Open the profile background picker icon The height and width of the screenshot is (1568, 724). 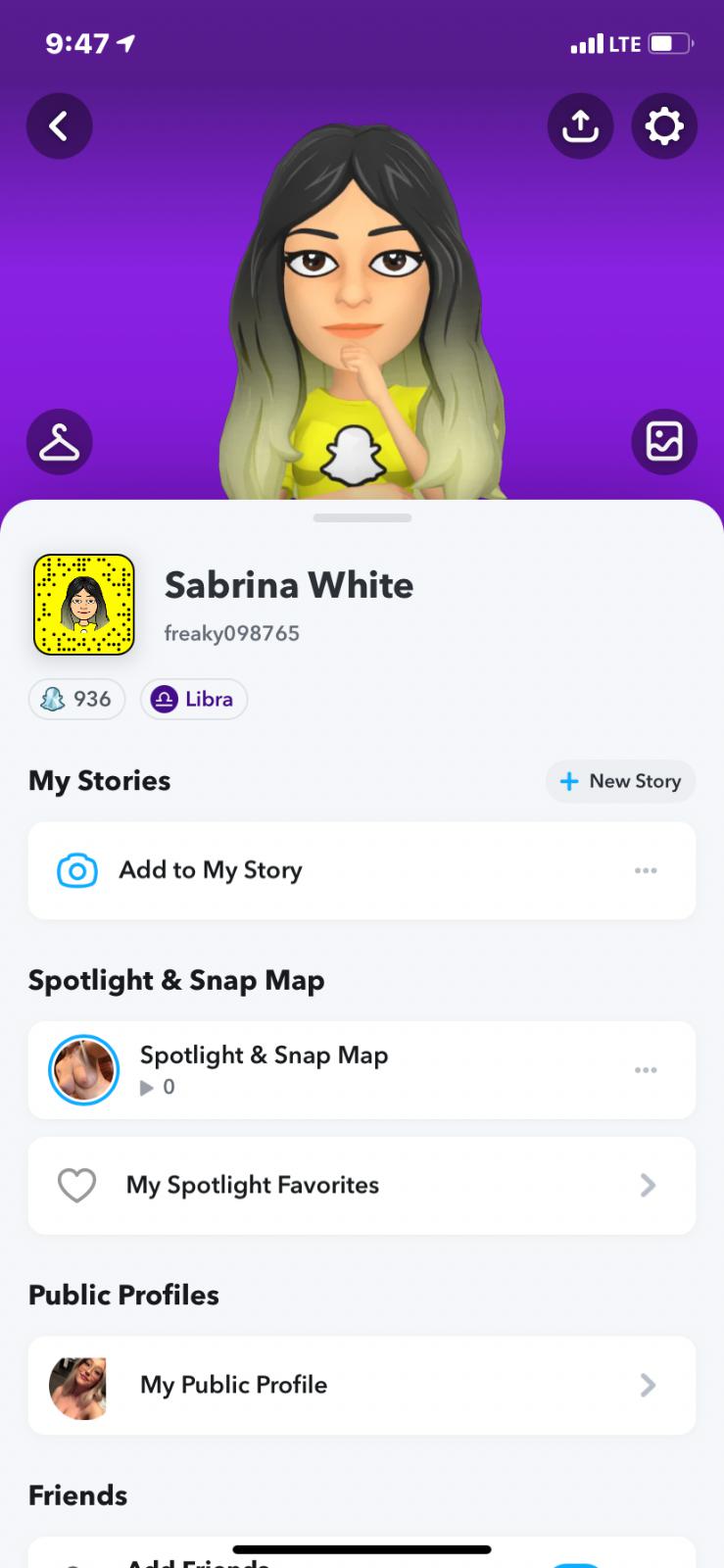664,442
